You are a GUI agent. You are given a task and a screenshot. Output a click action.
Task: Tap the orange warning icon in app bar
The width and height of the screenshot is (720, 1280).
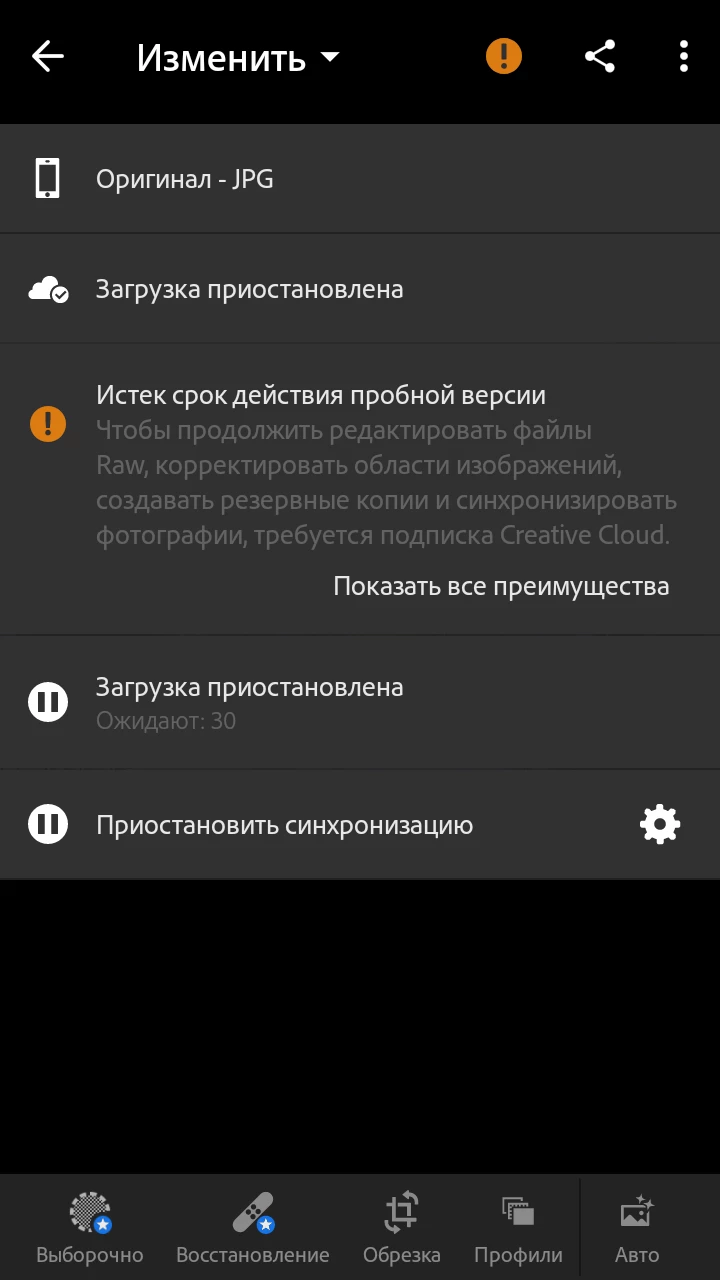pos(504,56)
